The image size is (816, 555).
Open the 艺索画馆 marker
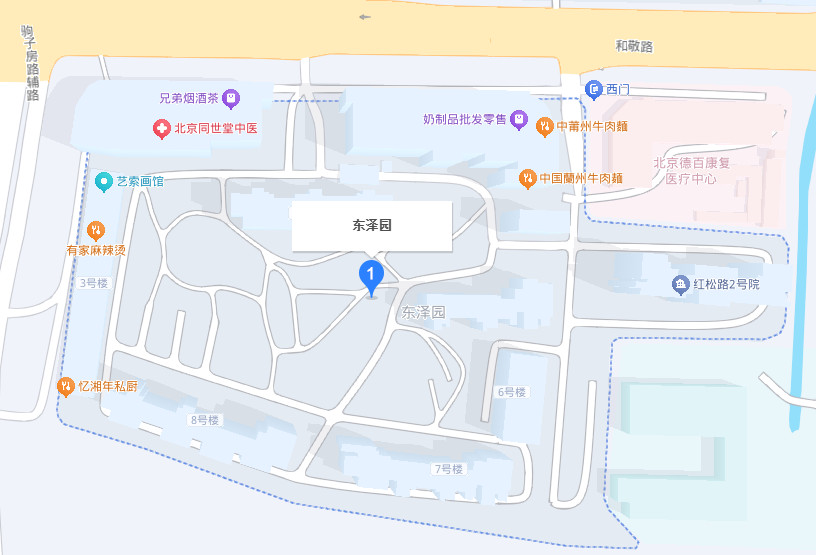pos(103,182)
